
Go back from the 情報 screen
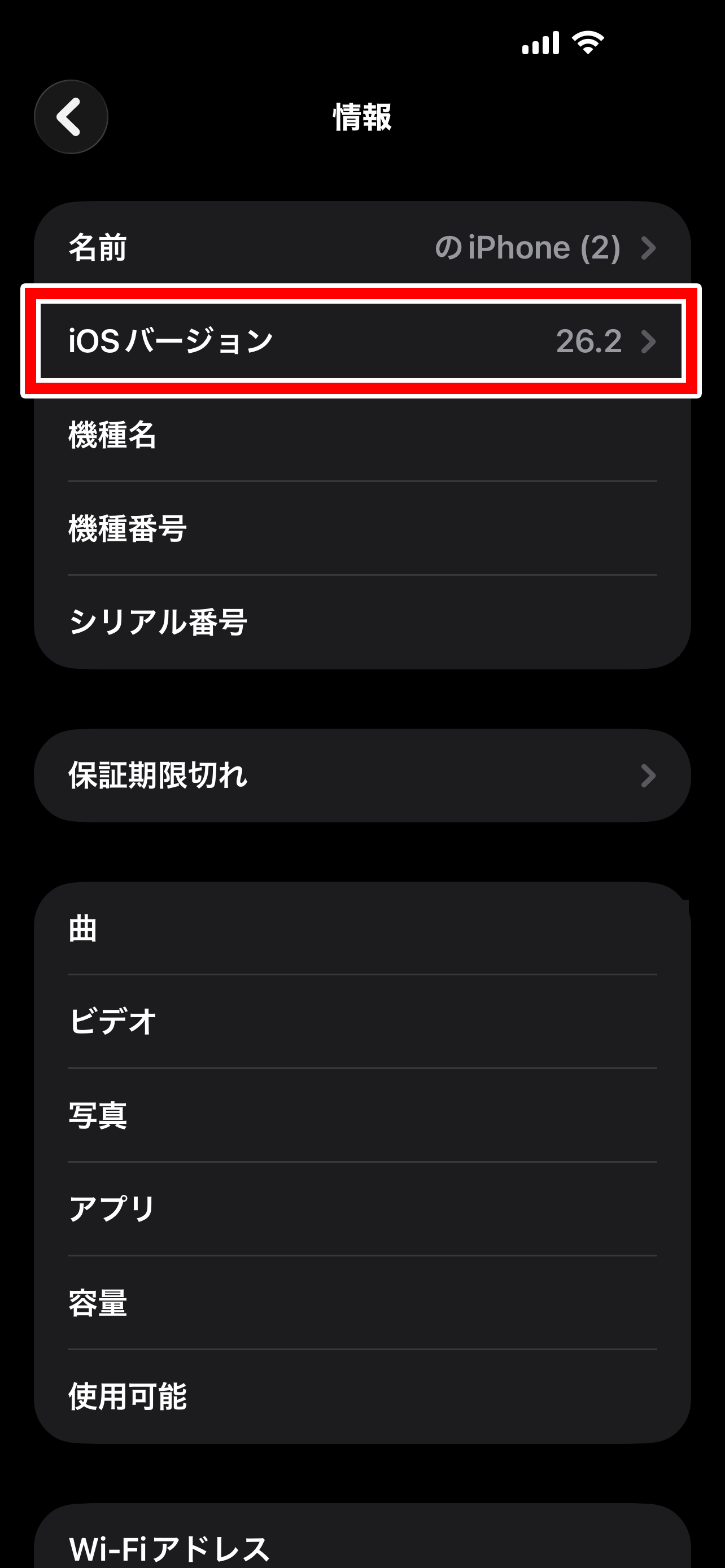coord(71,117)
